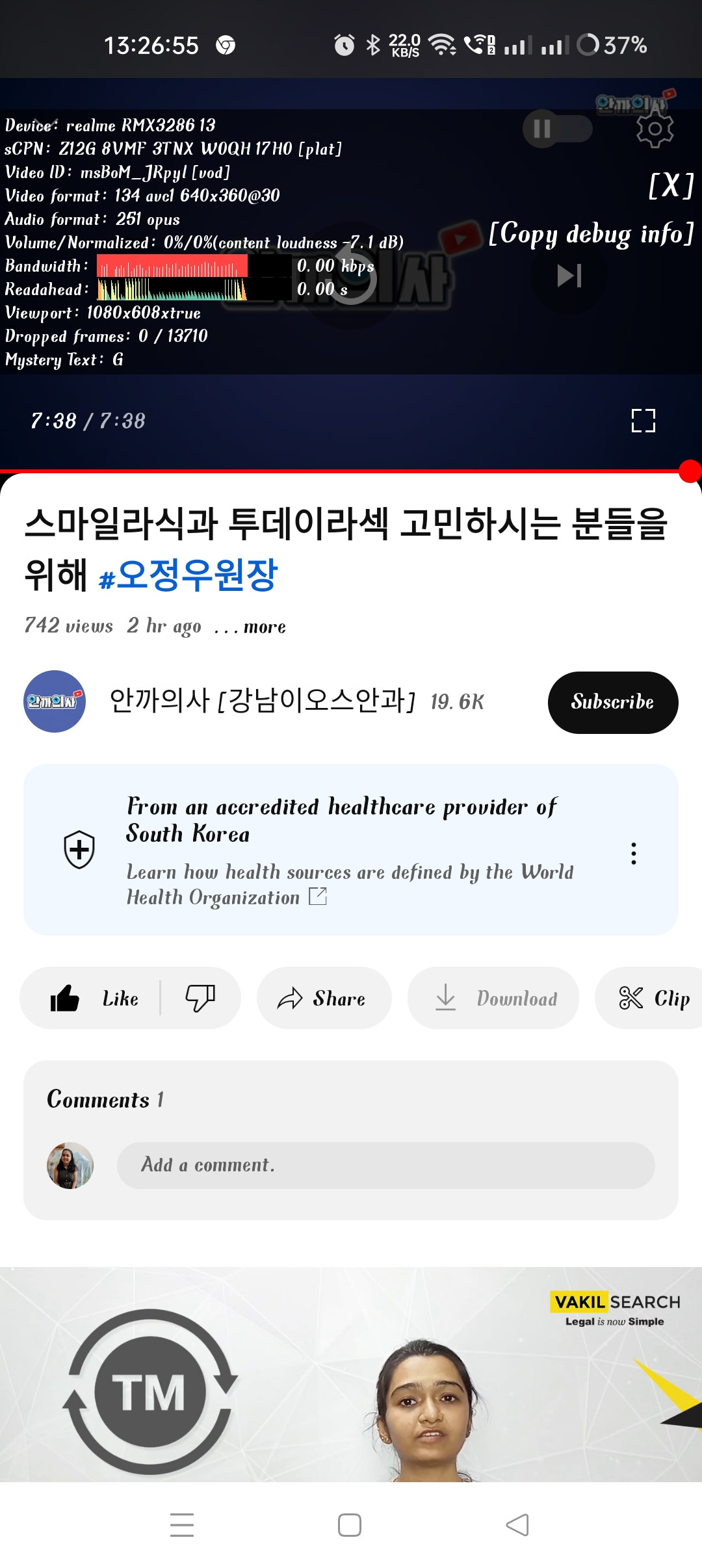Open the Vakil Search TM video thumbnail
Screen dimensions: 702x1568
[351, 1374]
